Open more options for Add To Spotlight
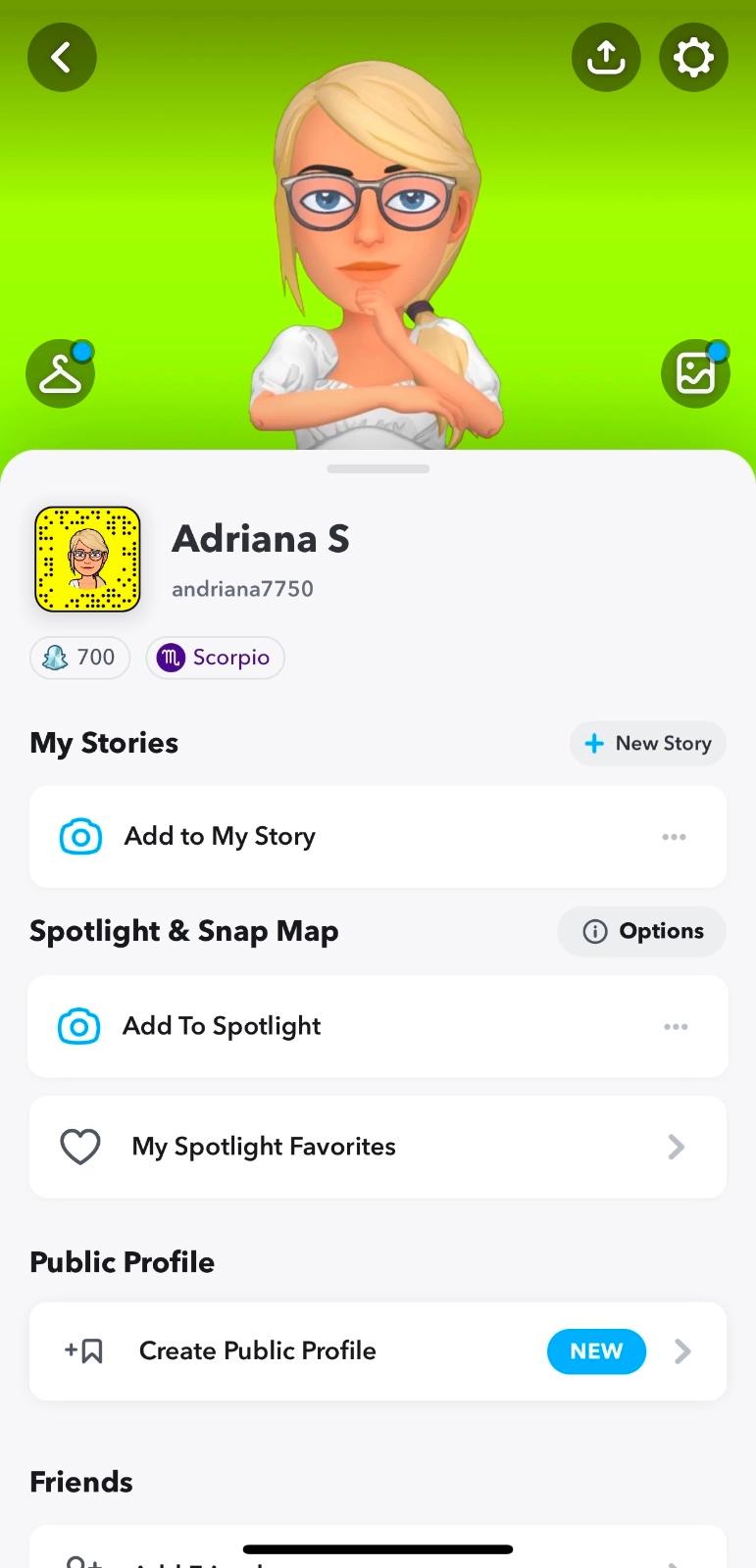Screen dimensions: 756x1568 676,1027
